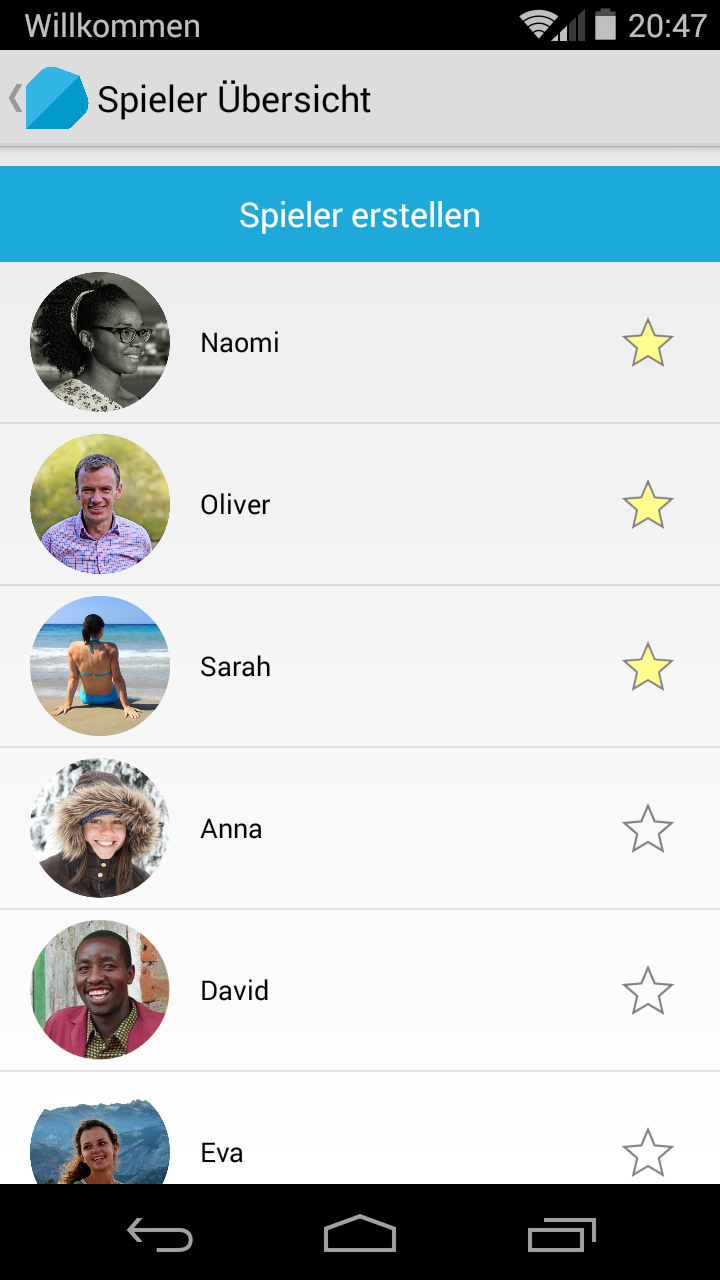Star David as a favorite
The width and height of the screenshot is (720, 1280).
point(647,991)
